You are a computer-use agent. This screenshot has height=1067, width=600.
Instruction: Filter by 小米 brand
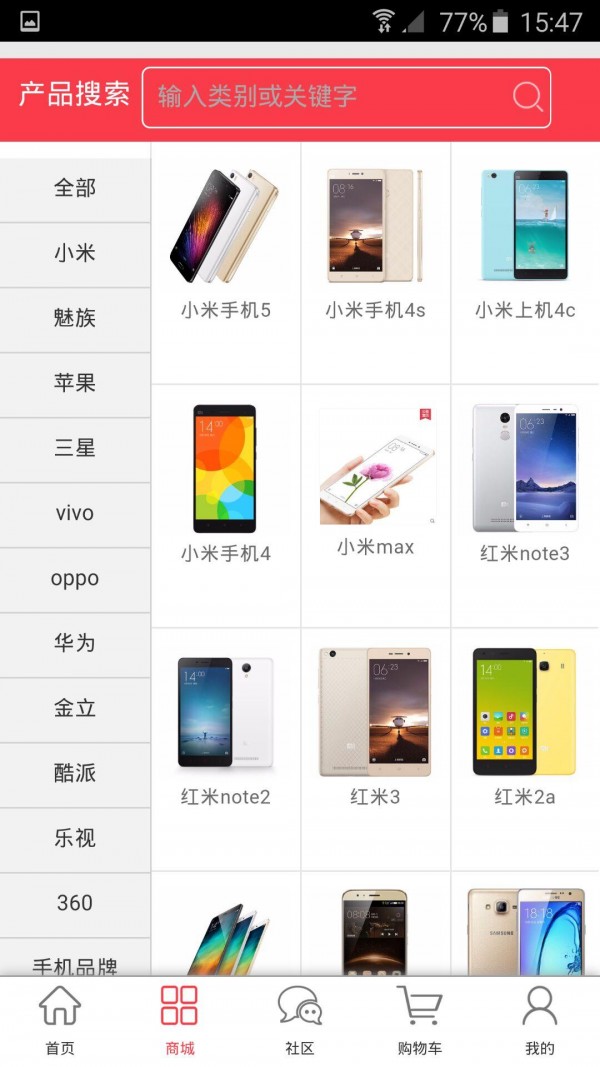point(75,253)
